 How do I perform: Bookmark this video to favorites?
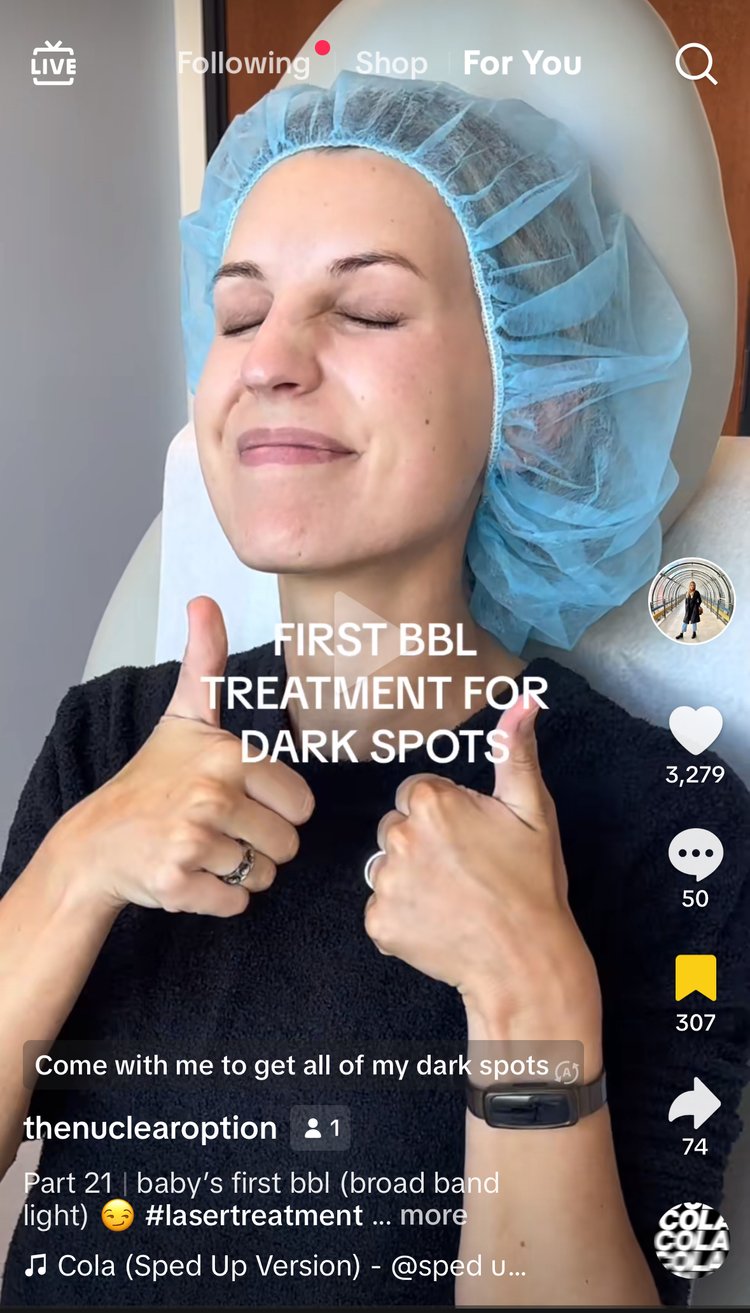(x=695, y=979)
